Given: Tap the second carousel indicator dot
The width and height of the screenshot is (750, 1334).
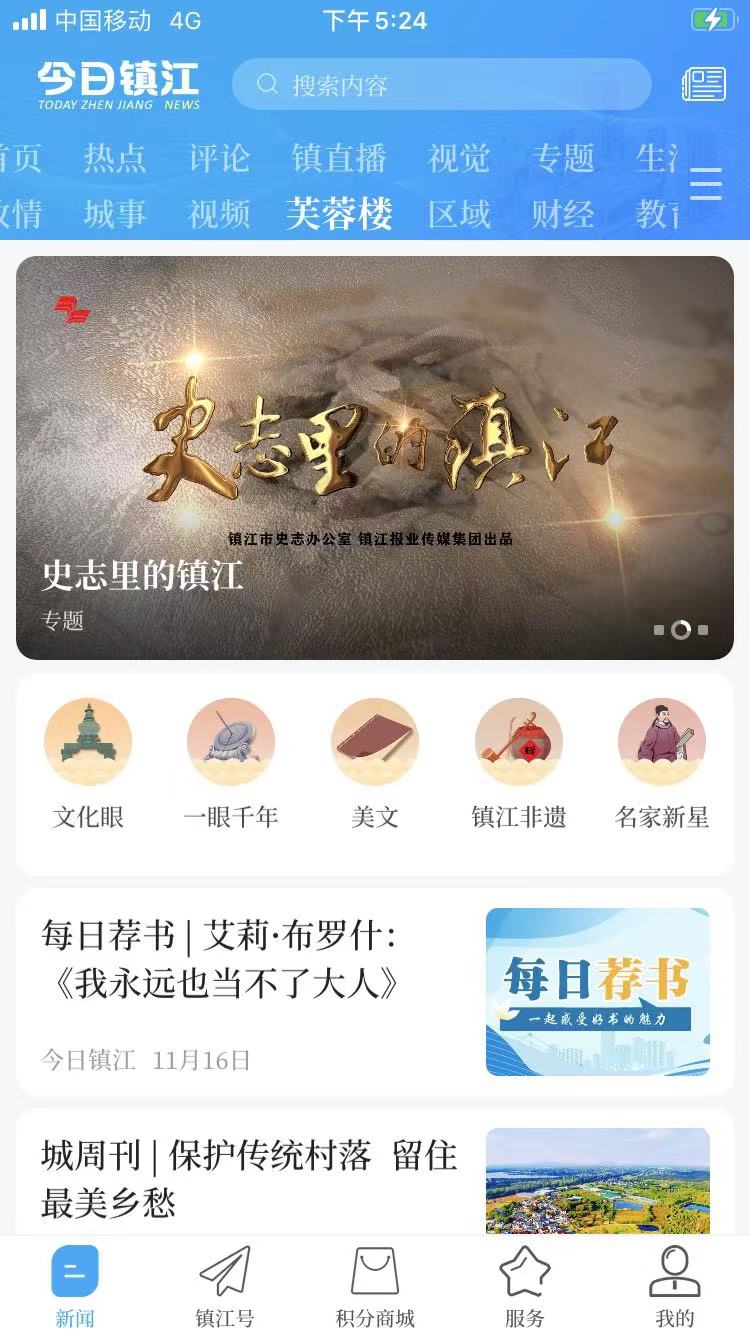Looking at the screenshot, I should pyautogui.click(x=682, y=630).
